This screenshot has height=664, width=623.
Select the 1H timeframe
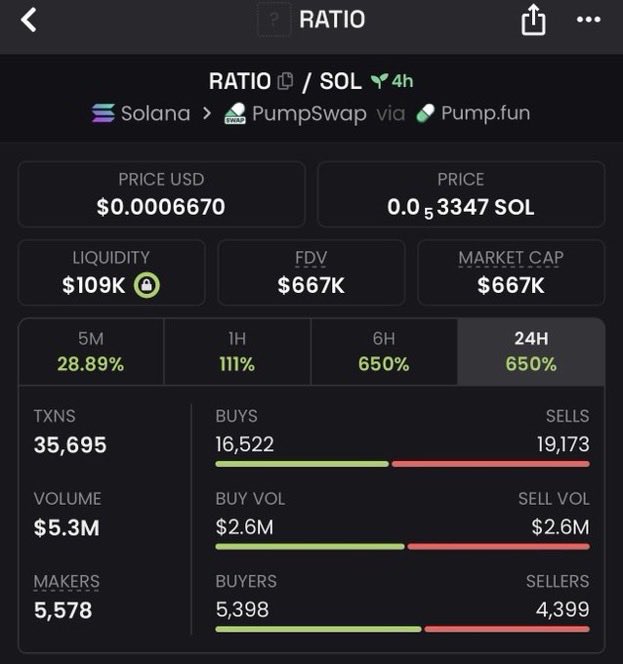pos(237,352)
